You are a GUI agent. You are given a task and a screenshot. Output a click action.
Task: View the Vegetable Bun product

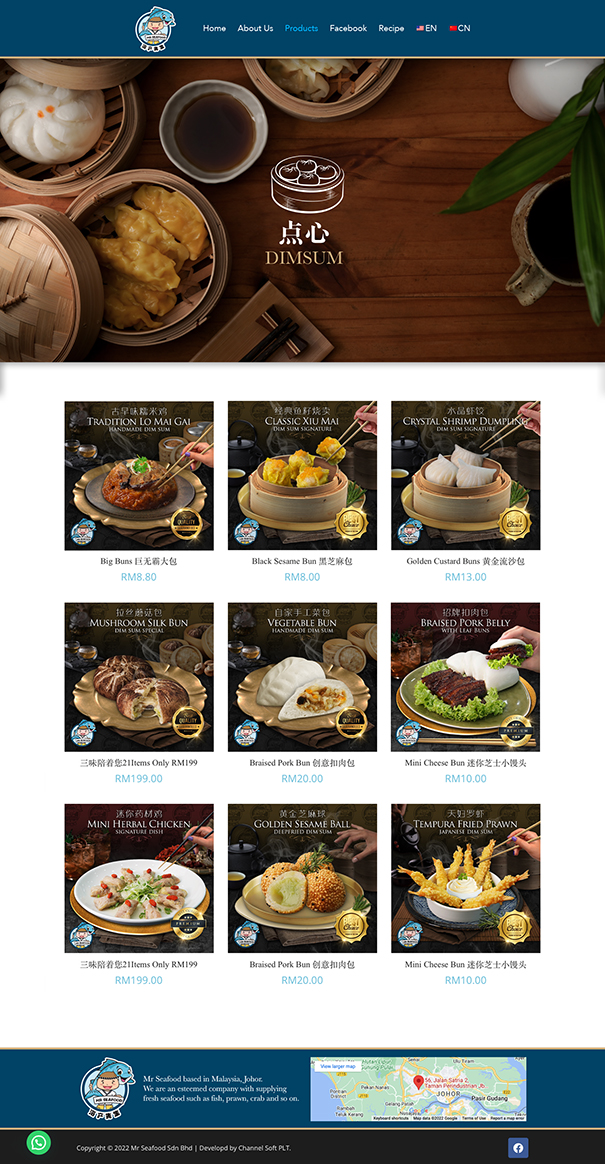(302, 677)
